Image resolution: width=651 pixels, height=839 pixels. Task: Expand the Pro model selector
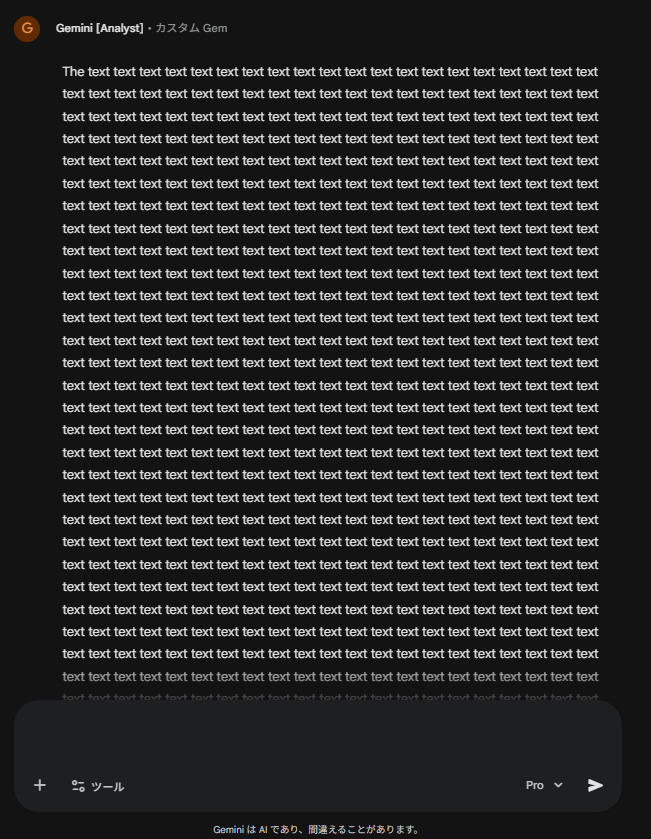[x=544, y=785]
